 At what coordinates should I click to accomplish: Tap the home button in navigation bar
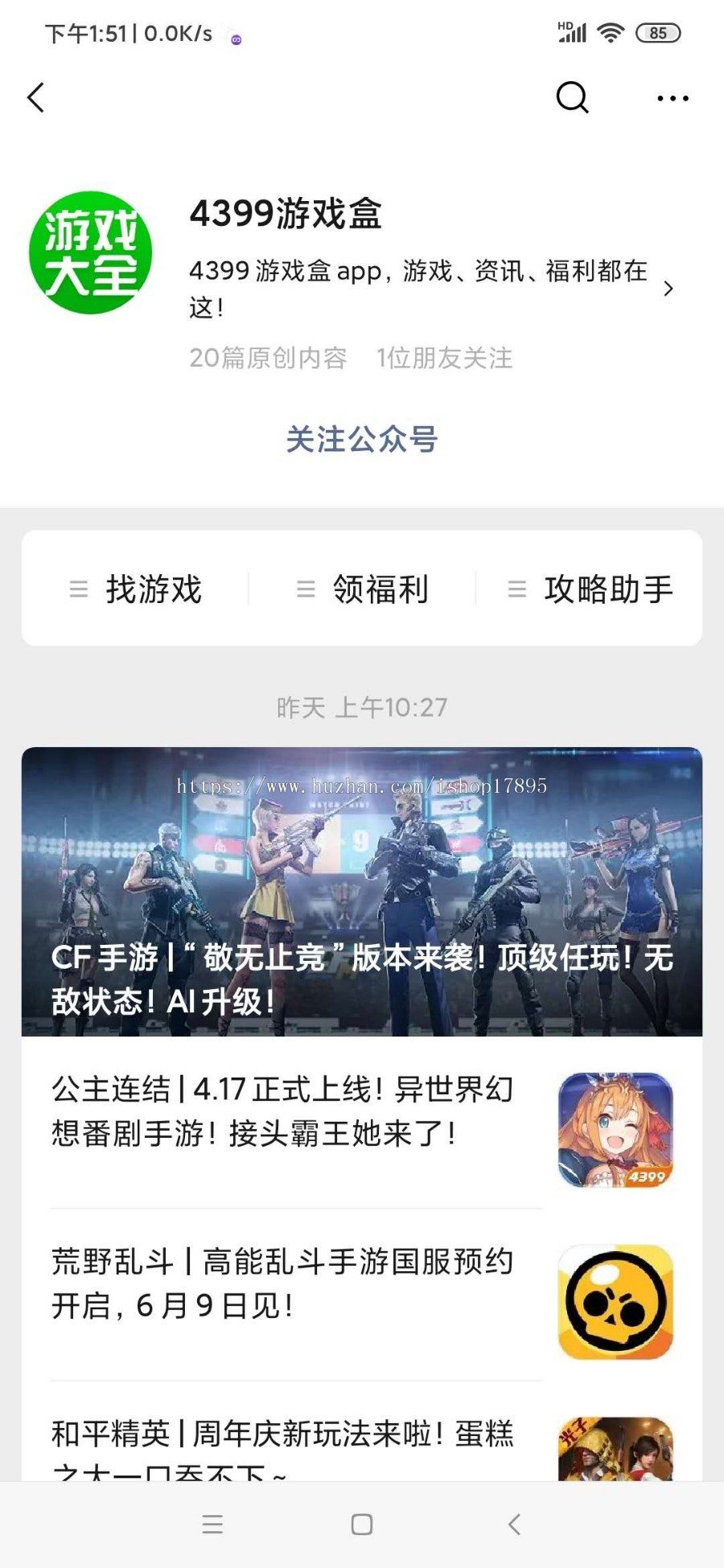362,1522
